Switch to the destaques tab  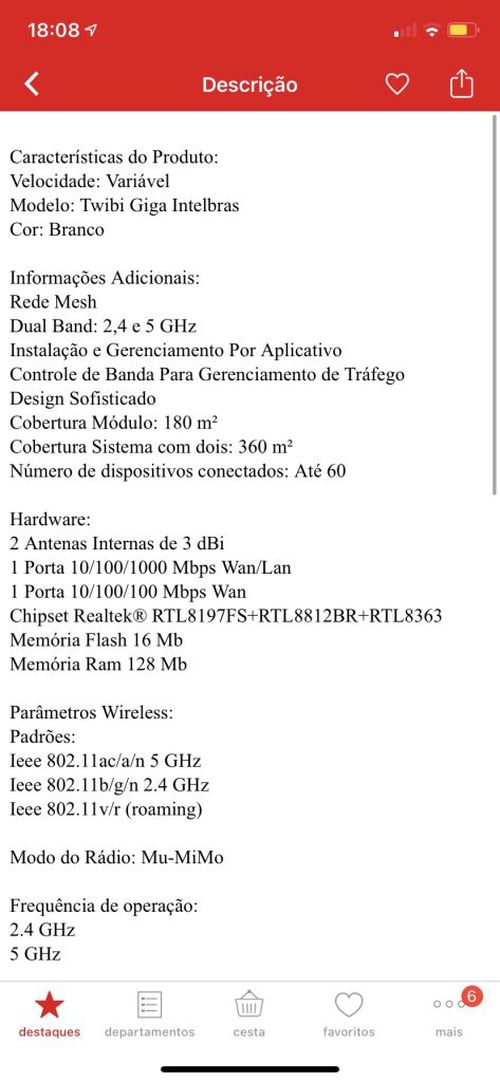tap(49, 1014)
